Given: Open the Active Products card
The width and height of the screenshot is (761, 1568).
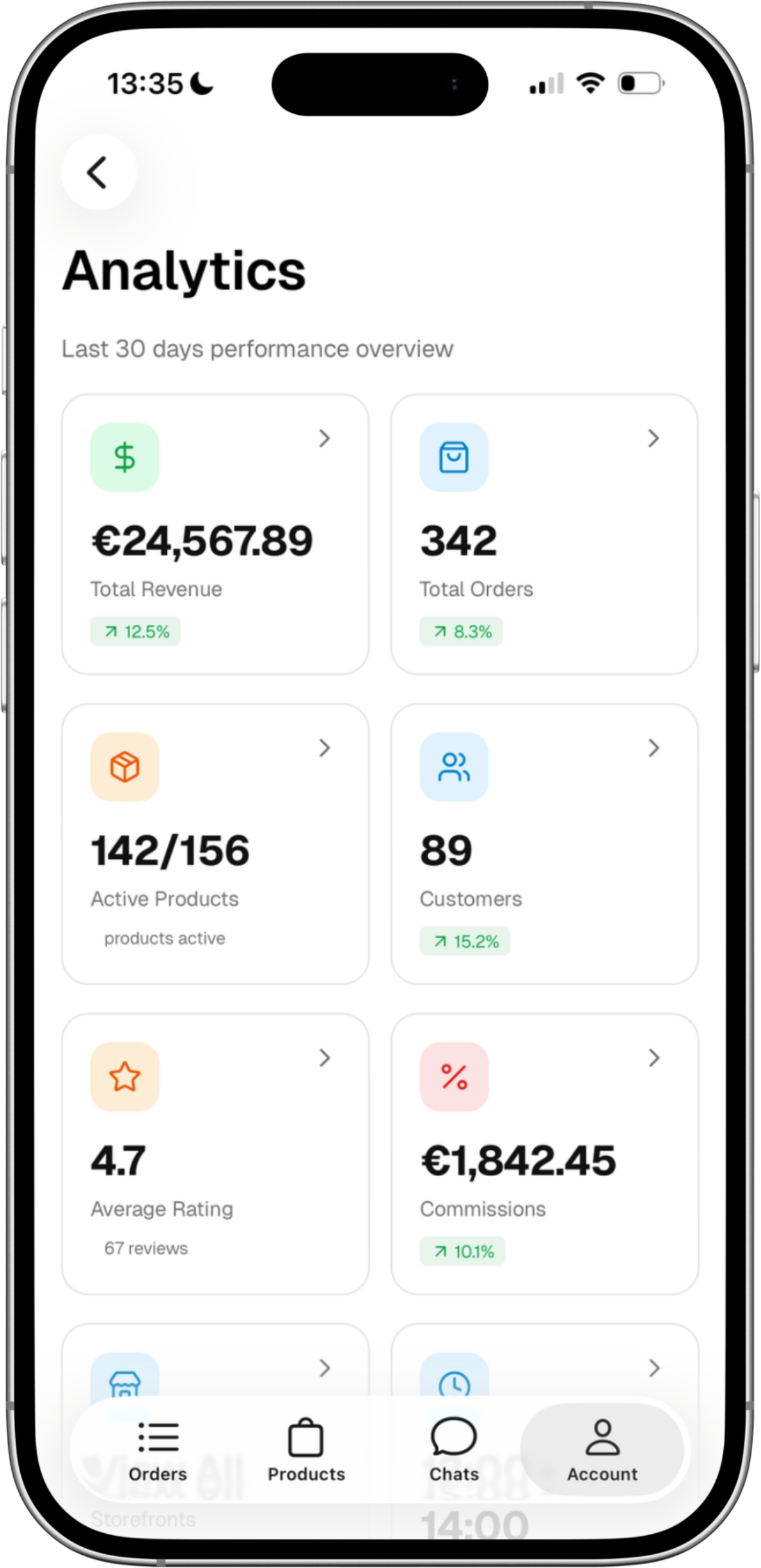Looking at the screenshot, I should click(x=215, y=844).
